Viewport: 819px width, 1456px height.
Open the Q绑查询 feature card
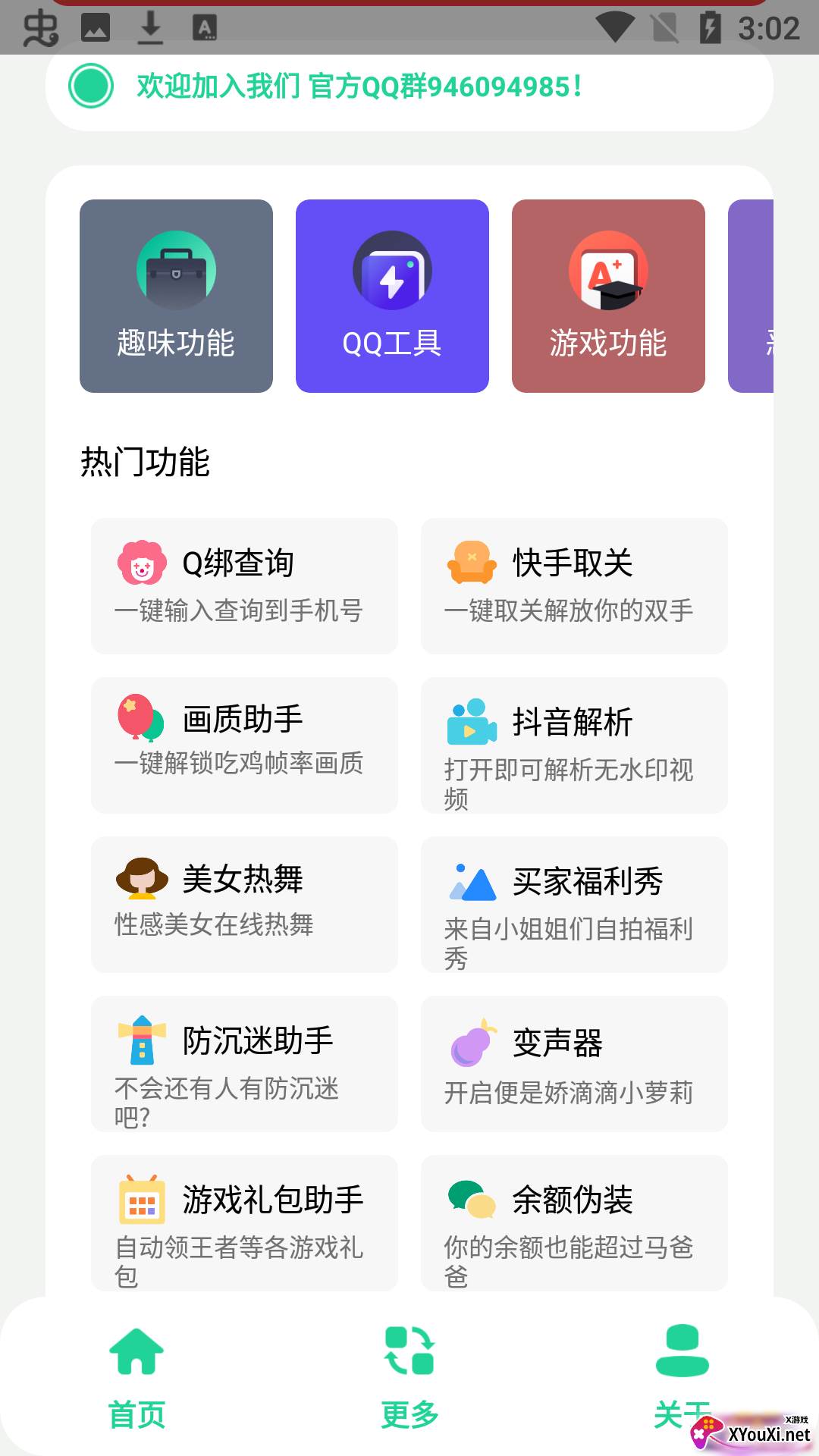244,585
